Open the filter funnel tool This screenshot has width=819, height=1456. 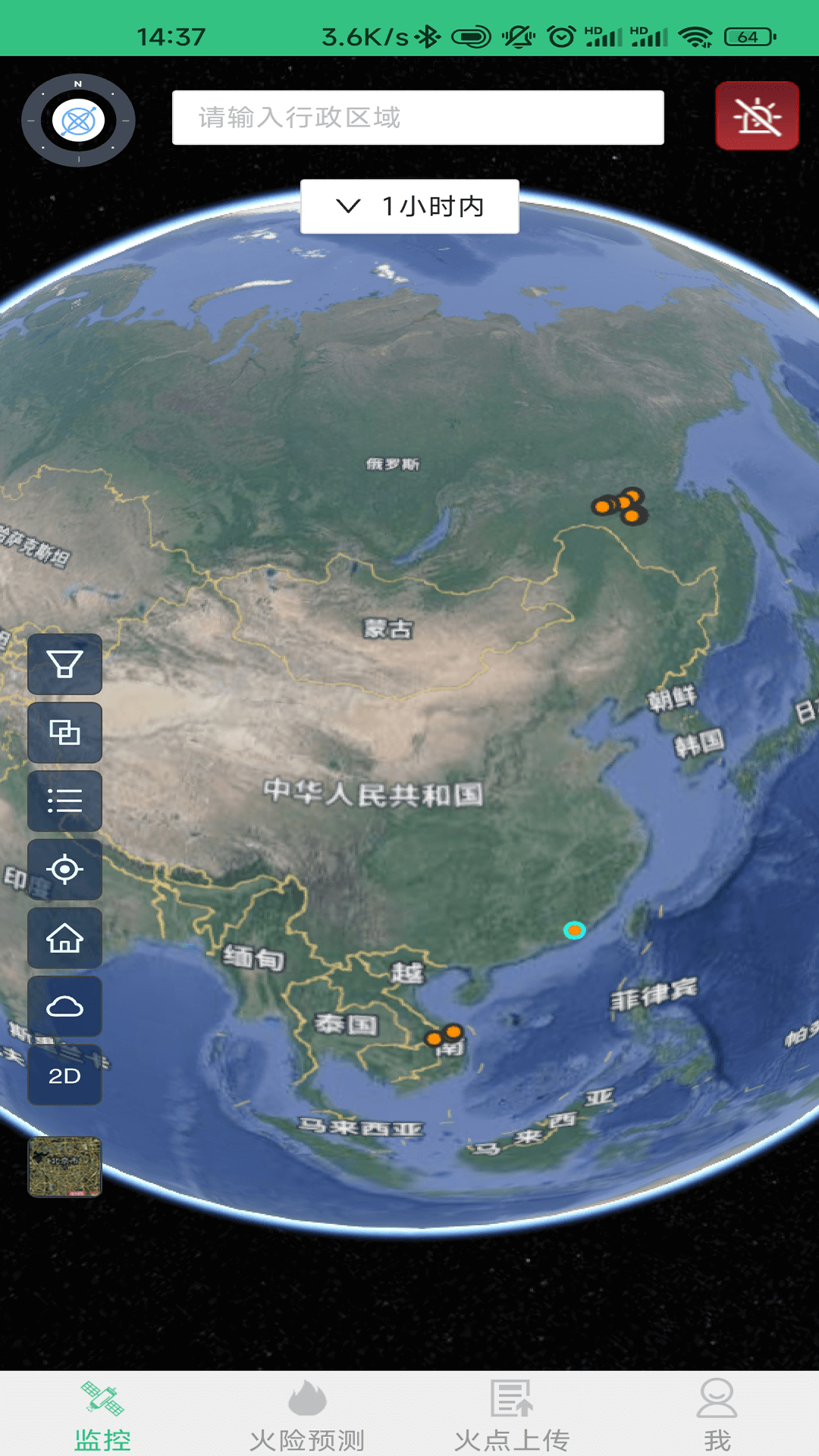point(65,664)
